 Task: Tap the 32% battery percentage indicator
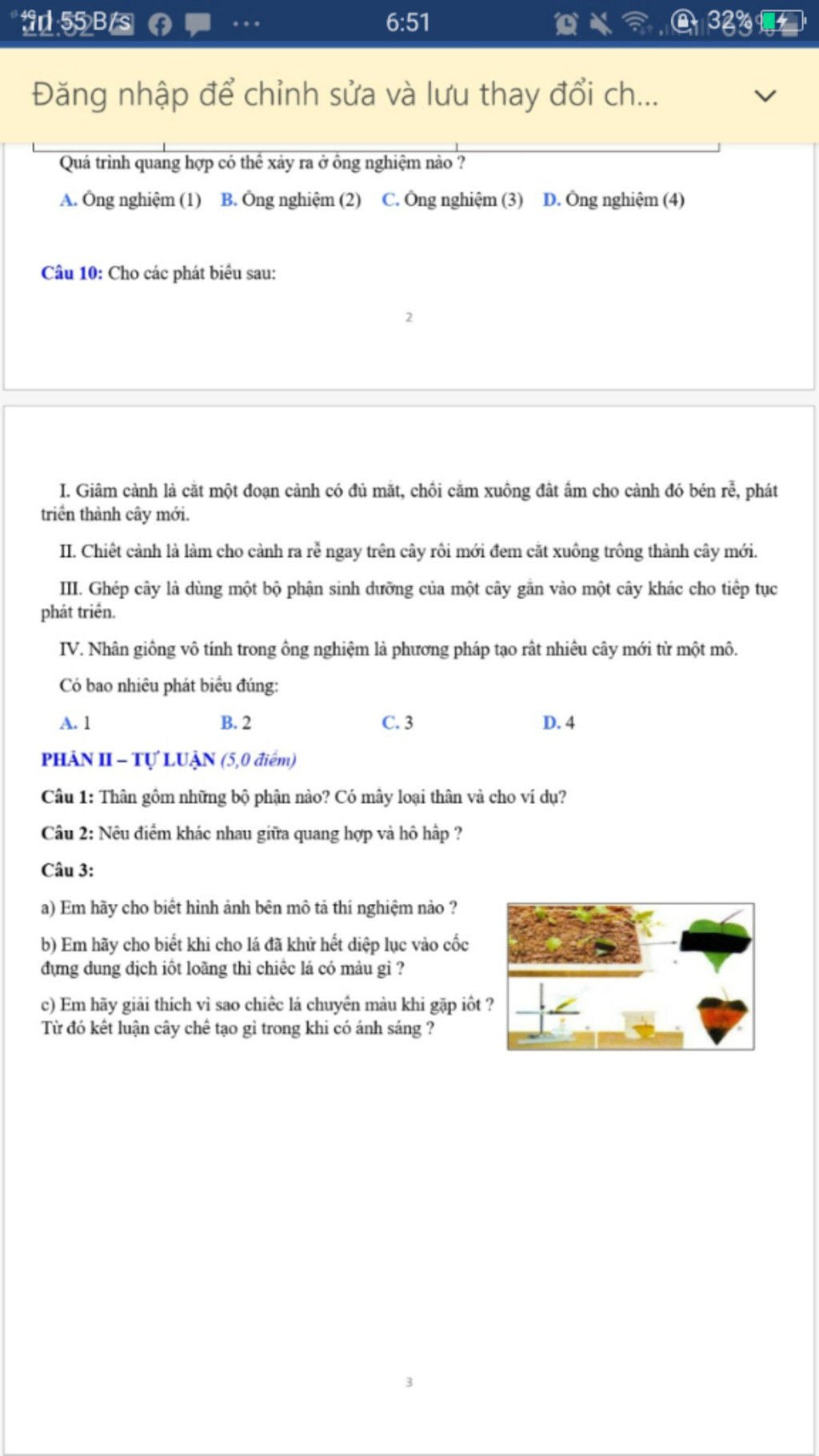pyautogui.click(x=726, y=22)
